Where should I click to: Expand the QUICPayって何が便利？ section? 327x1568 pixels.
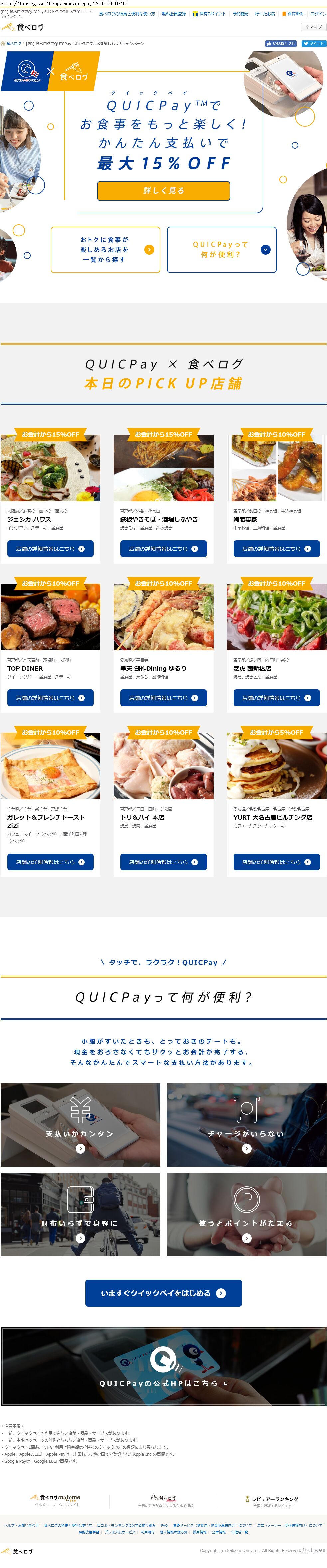pyautogui.click(x=222, y=249)
